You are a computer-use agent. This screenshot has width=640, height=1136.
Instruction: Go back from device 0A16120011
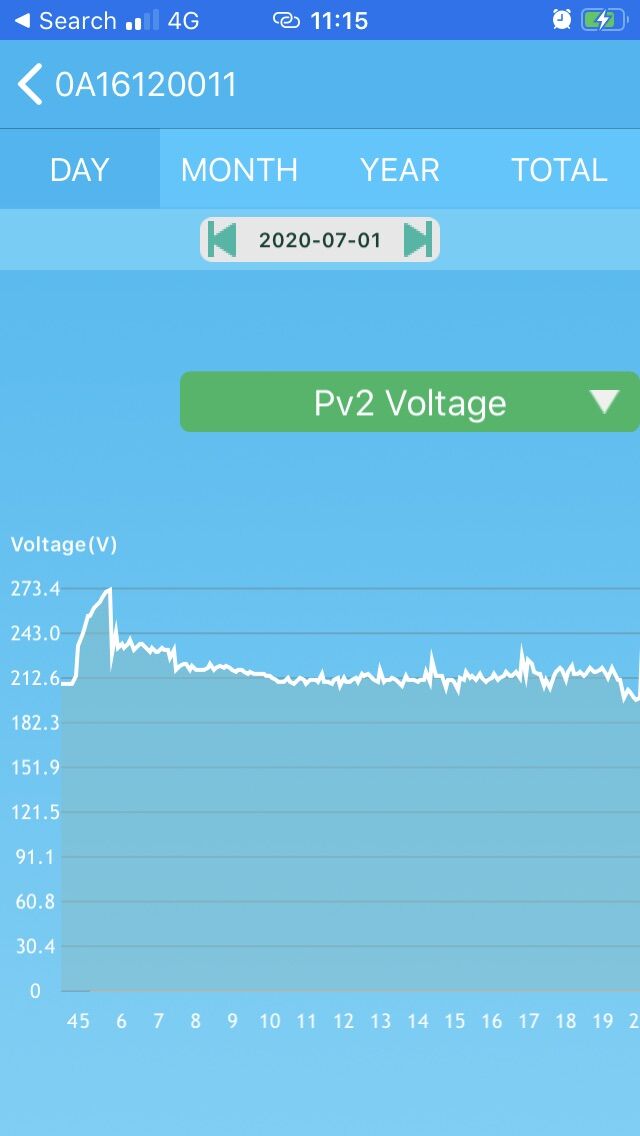click(30, 84)
